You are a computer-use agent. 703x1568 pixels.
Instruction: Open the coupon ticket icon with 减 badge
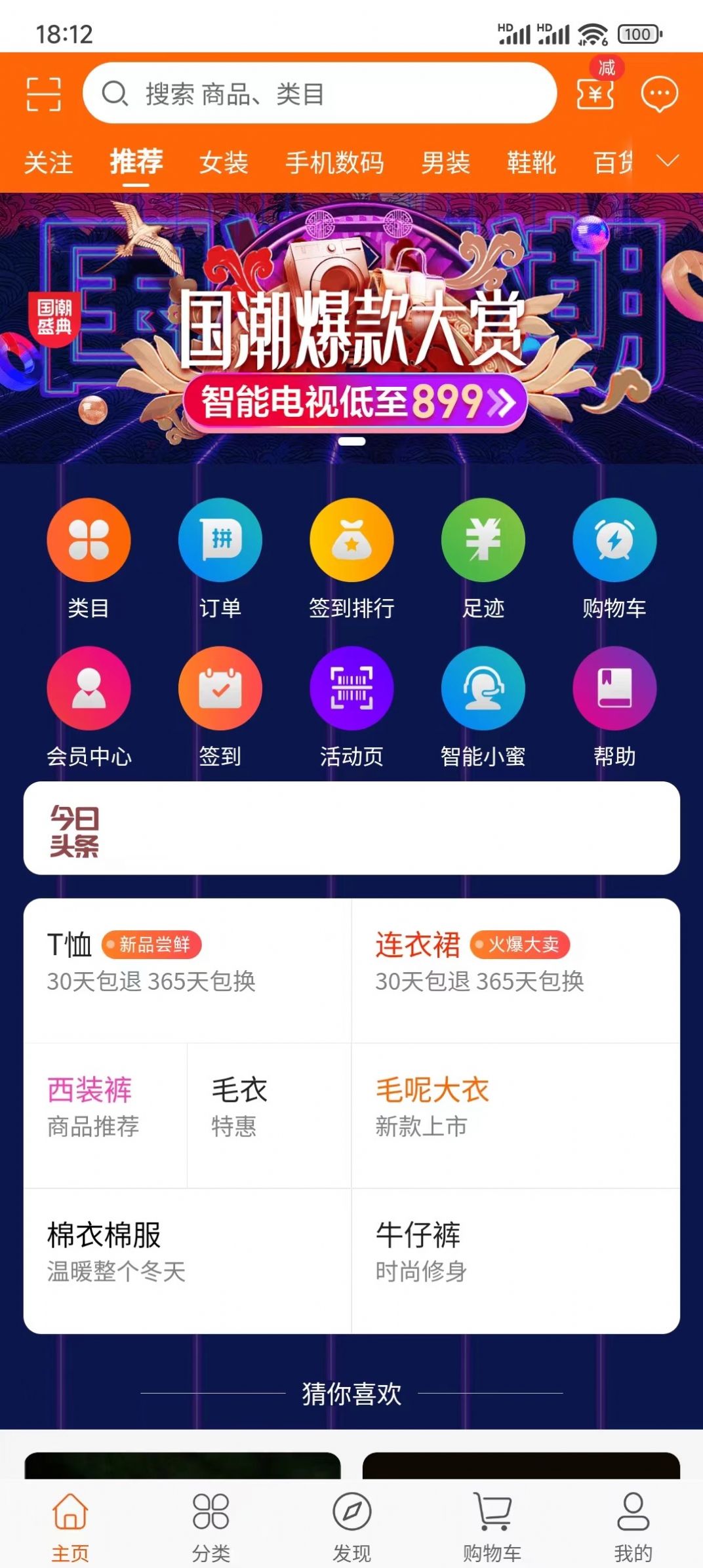595,96
